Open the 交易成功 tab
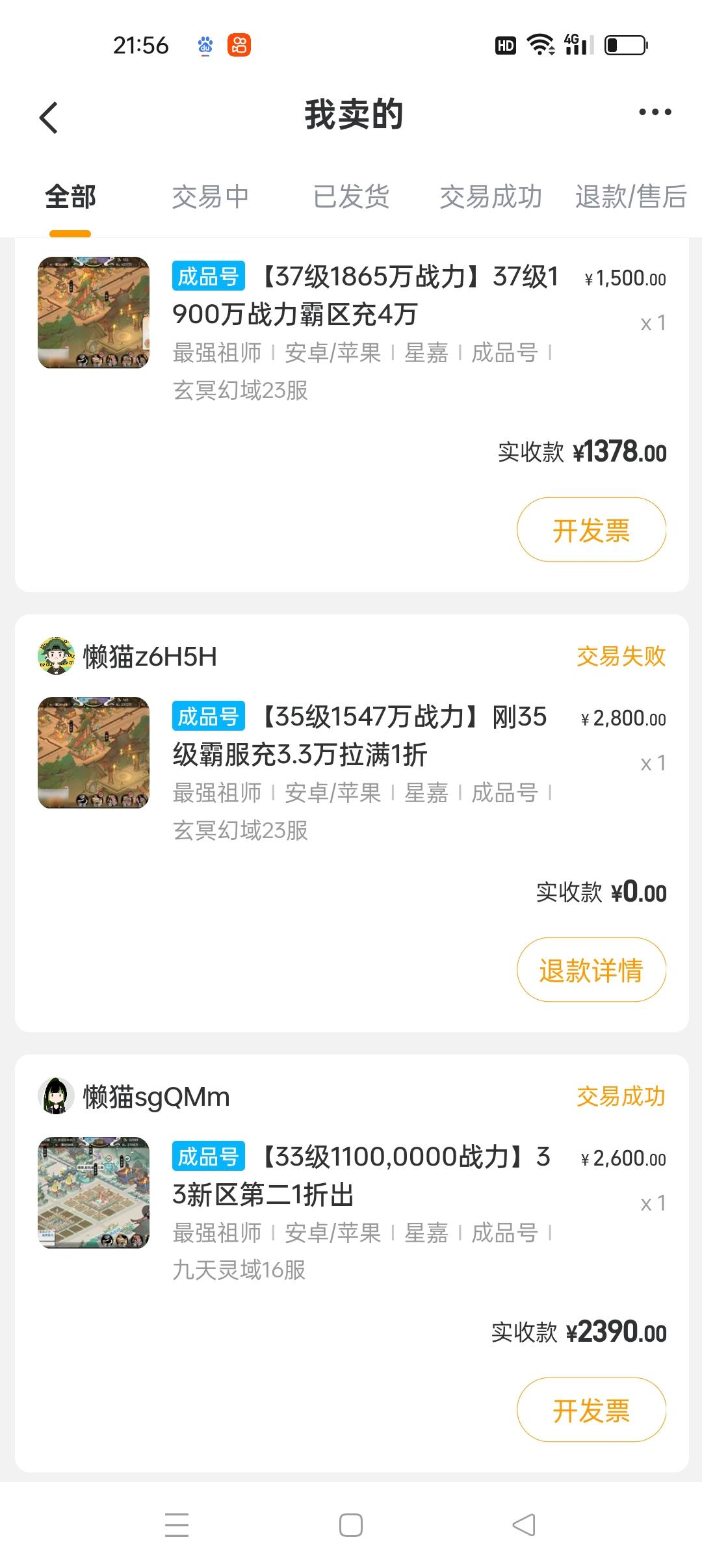Viewport: 702px width, 1568px height. tap(491, 196)
